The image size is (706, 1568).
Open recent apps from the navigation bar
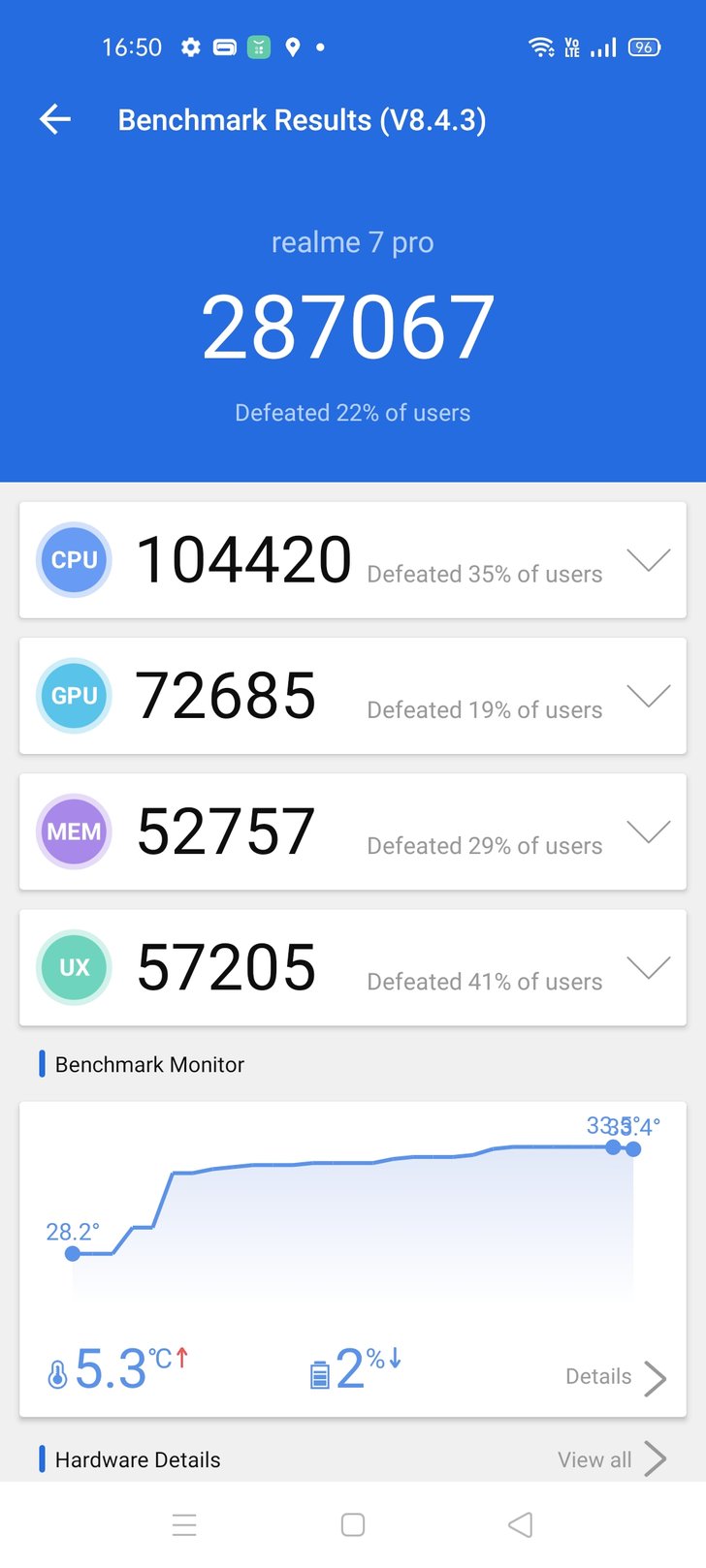(184, 1524)
